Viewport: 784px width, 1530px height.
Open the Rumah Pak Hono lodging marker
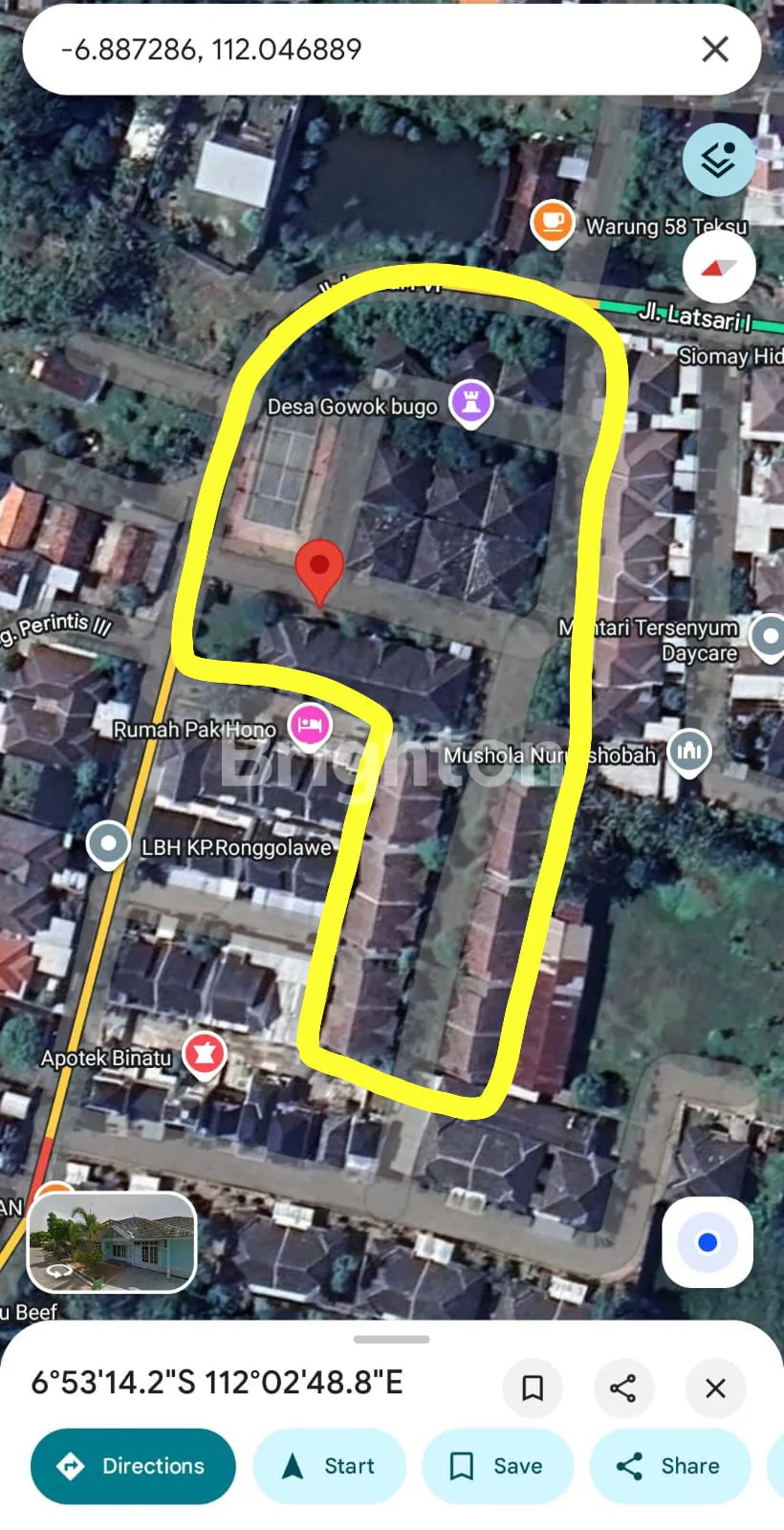tap(309, 725)
